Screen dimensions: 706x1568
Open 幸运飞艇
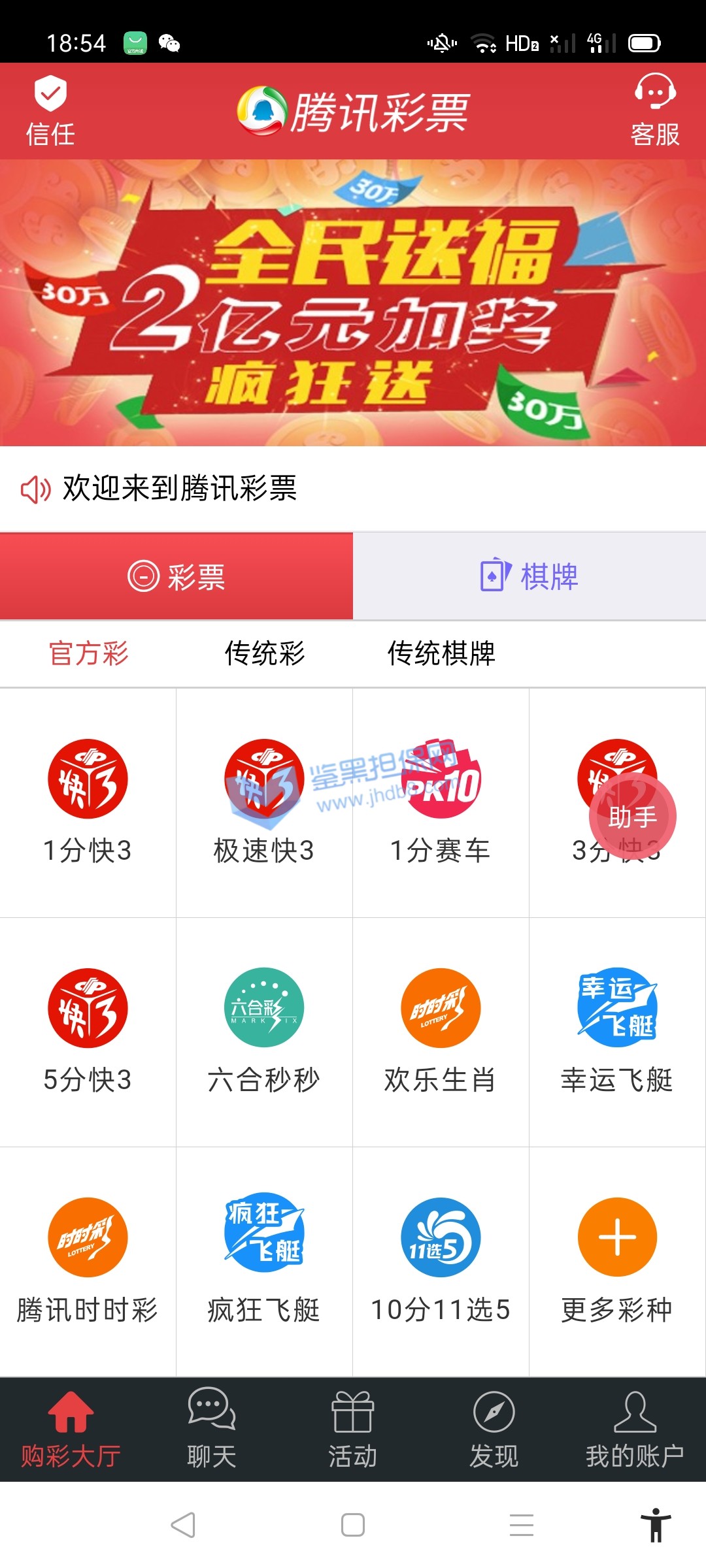(x=617, y=1032)
